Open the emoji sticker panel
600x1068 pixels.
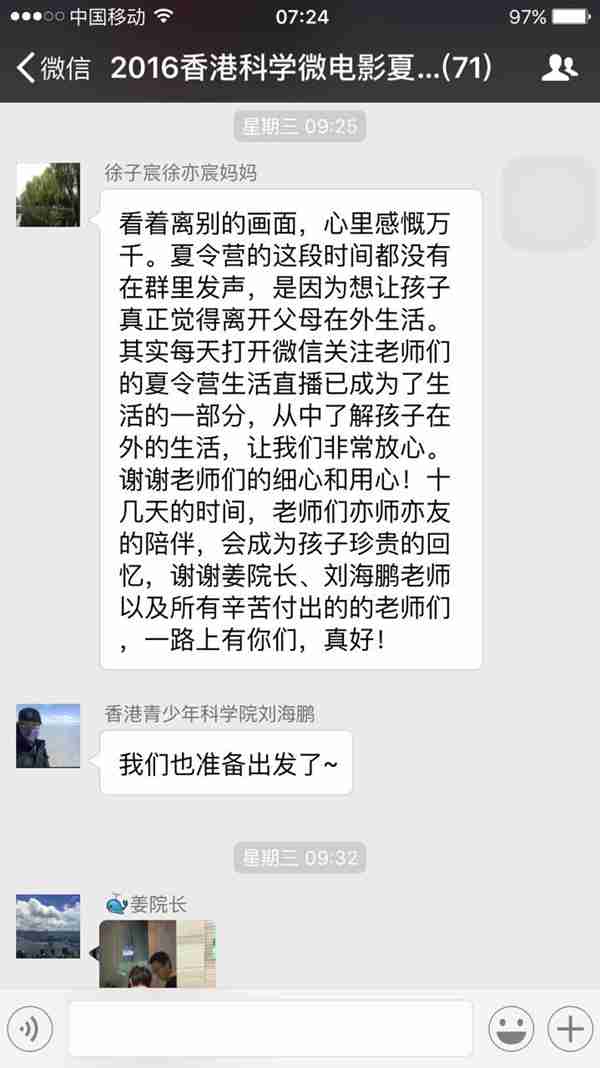(510, 1028)
